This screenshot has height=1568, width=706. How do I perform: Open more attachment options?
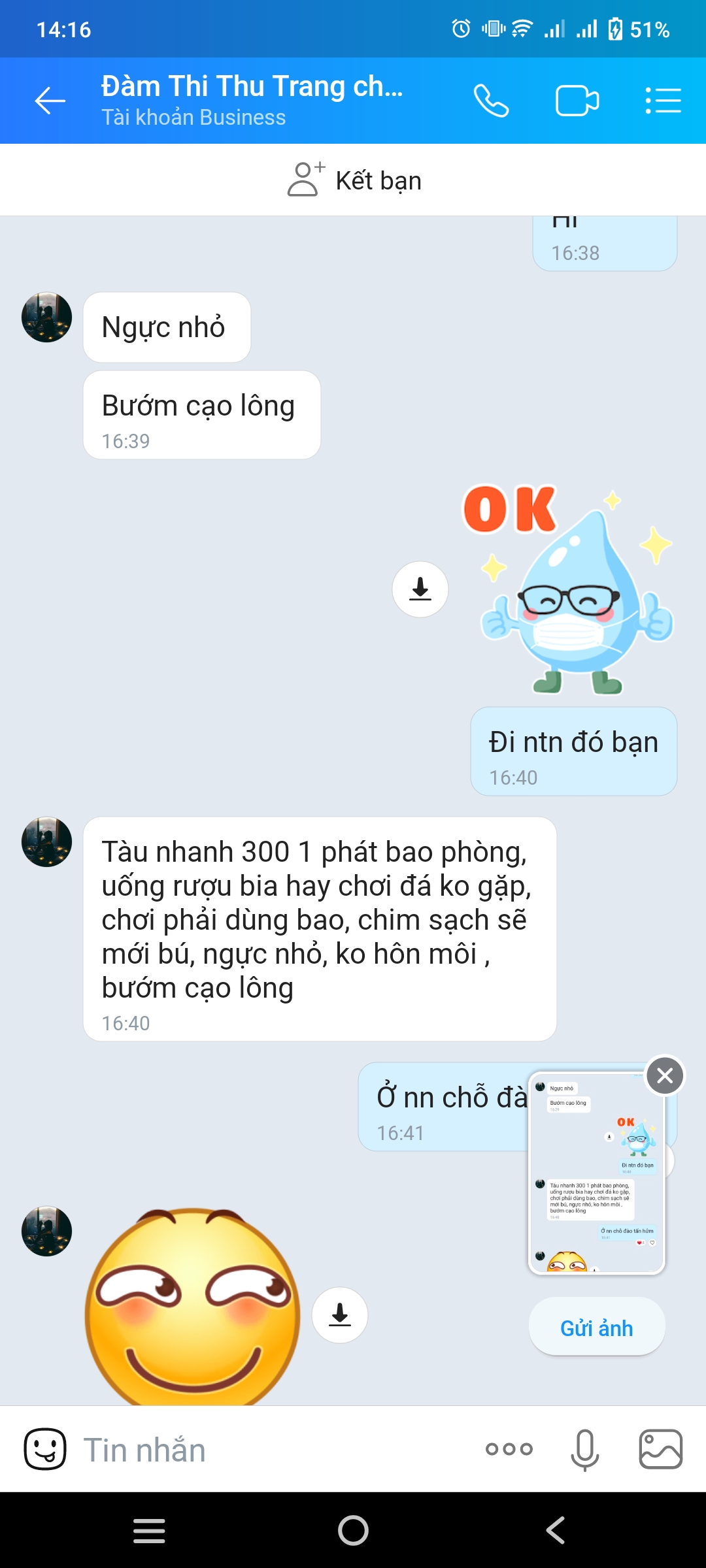click(x=509, y=1449)
